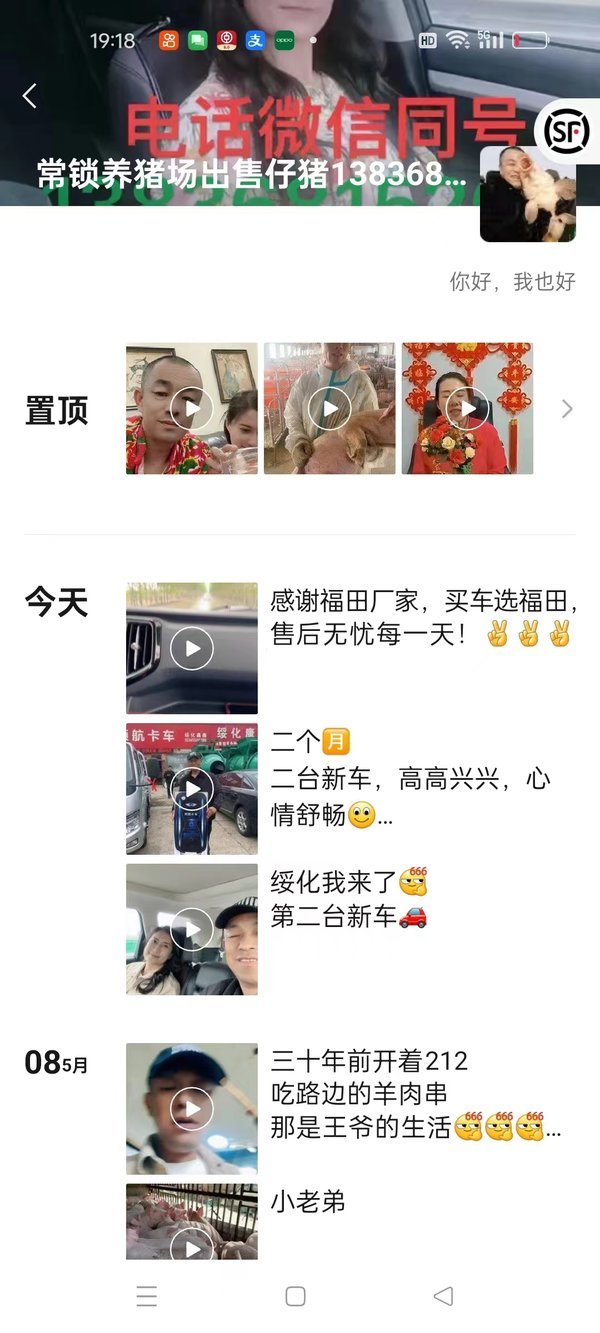The width and height of the screenshot is (600, 1333).
Task: Play the first pinned video
Action: click(191, 408)
